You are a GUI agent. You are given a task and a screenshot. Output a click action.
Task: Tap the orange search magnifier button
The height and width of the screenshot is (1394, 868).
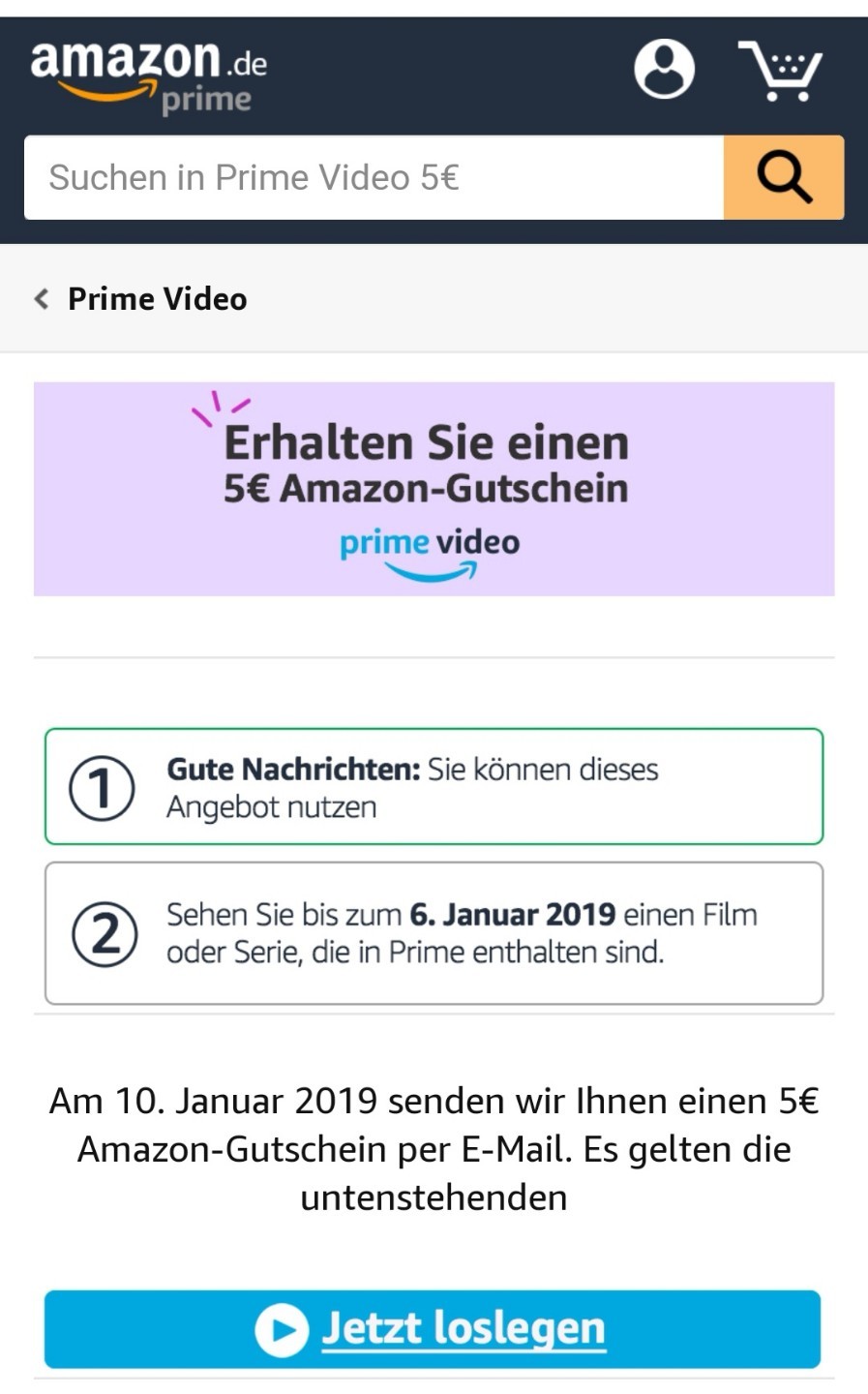tap(784, 177)
